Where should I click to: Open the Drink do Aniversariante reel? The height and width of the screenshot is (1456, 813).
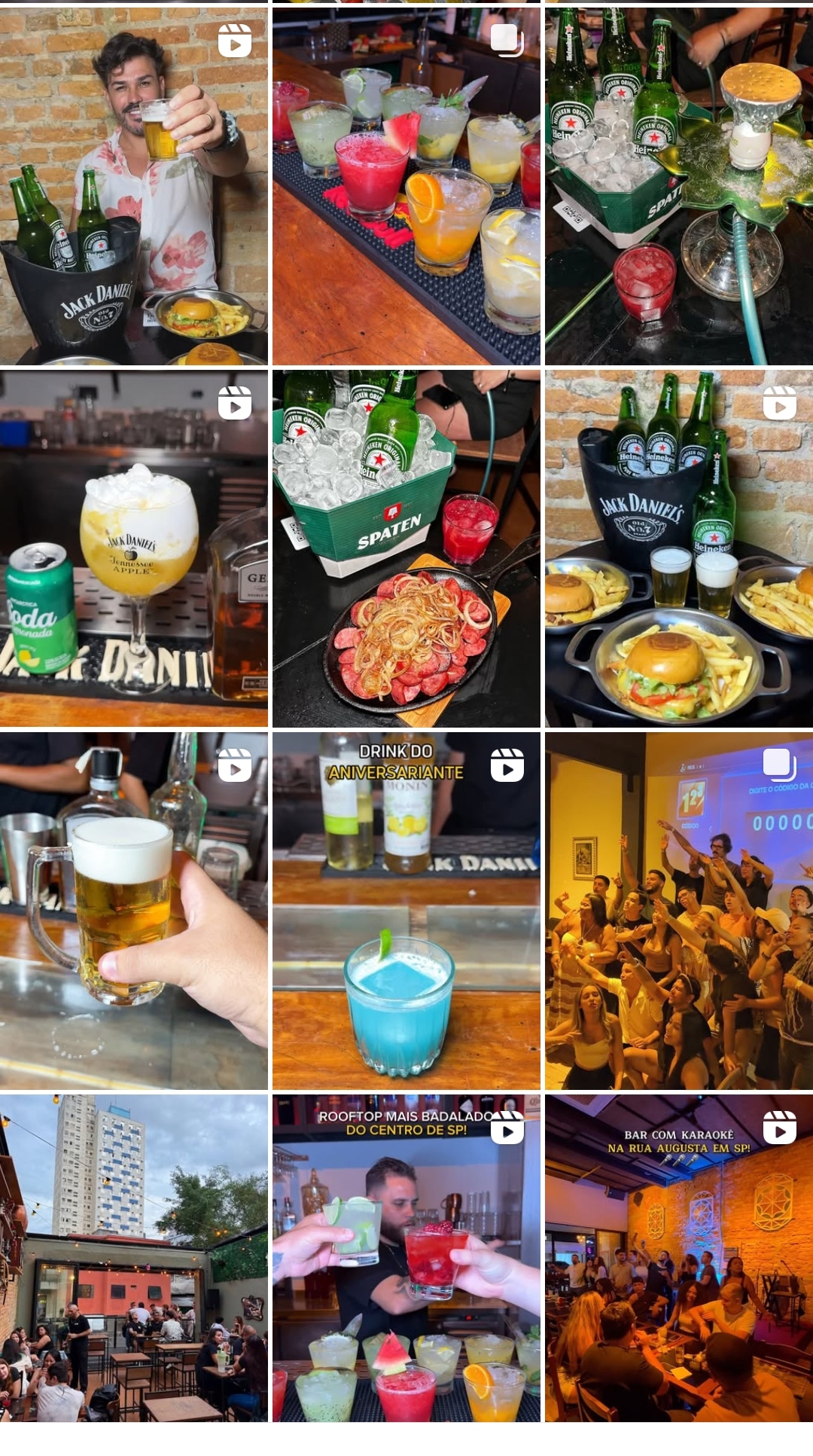(406, 911)
